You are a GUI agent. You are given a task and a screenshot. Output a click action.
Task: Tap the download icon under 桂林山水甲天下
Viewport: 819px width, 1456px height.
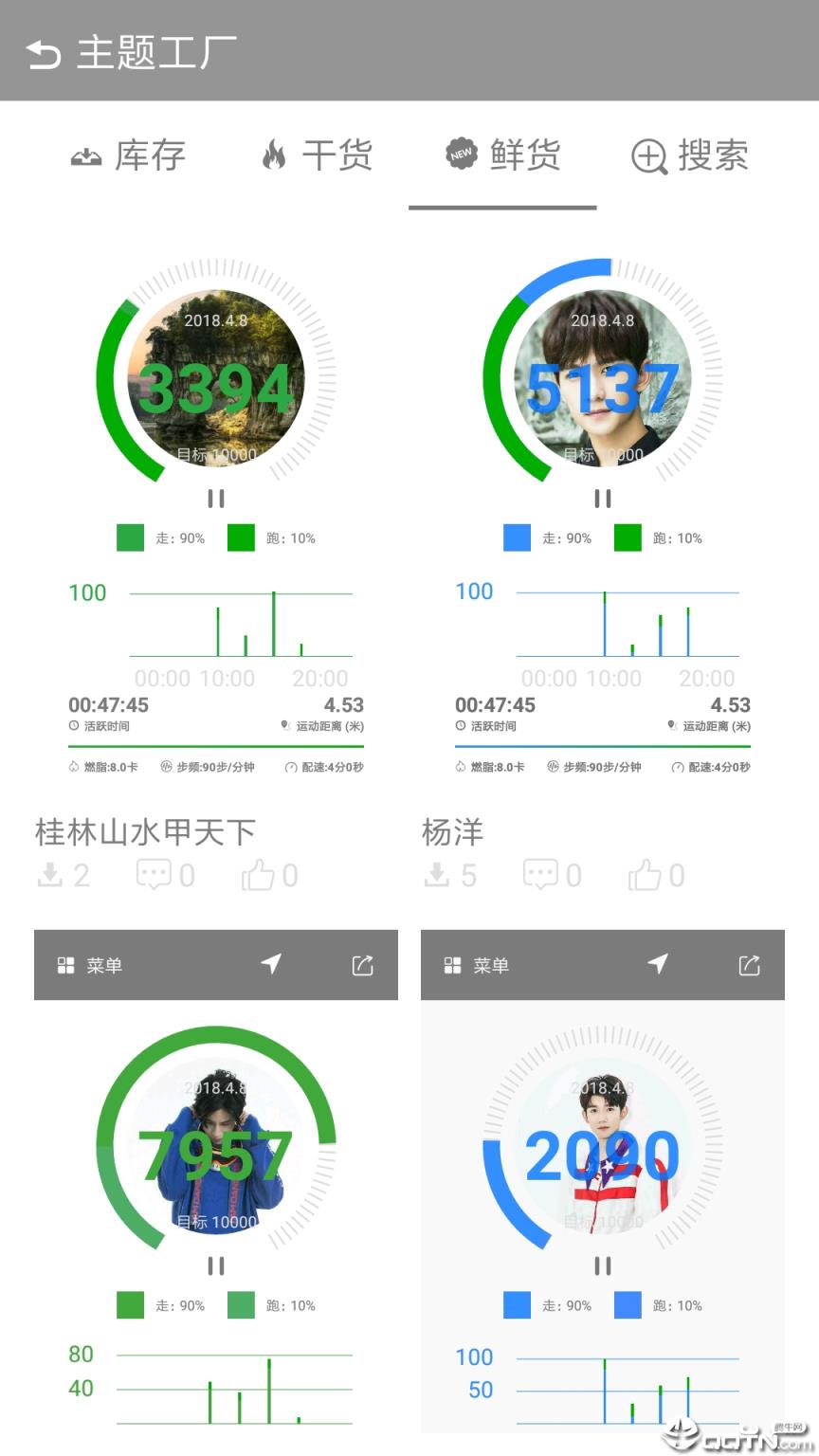click(52, 874)
